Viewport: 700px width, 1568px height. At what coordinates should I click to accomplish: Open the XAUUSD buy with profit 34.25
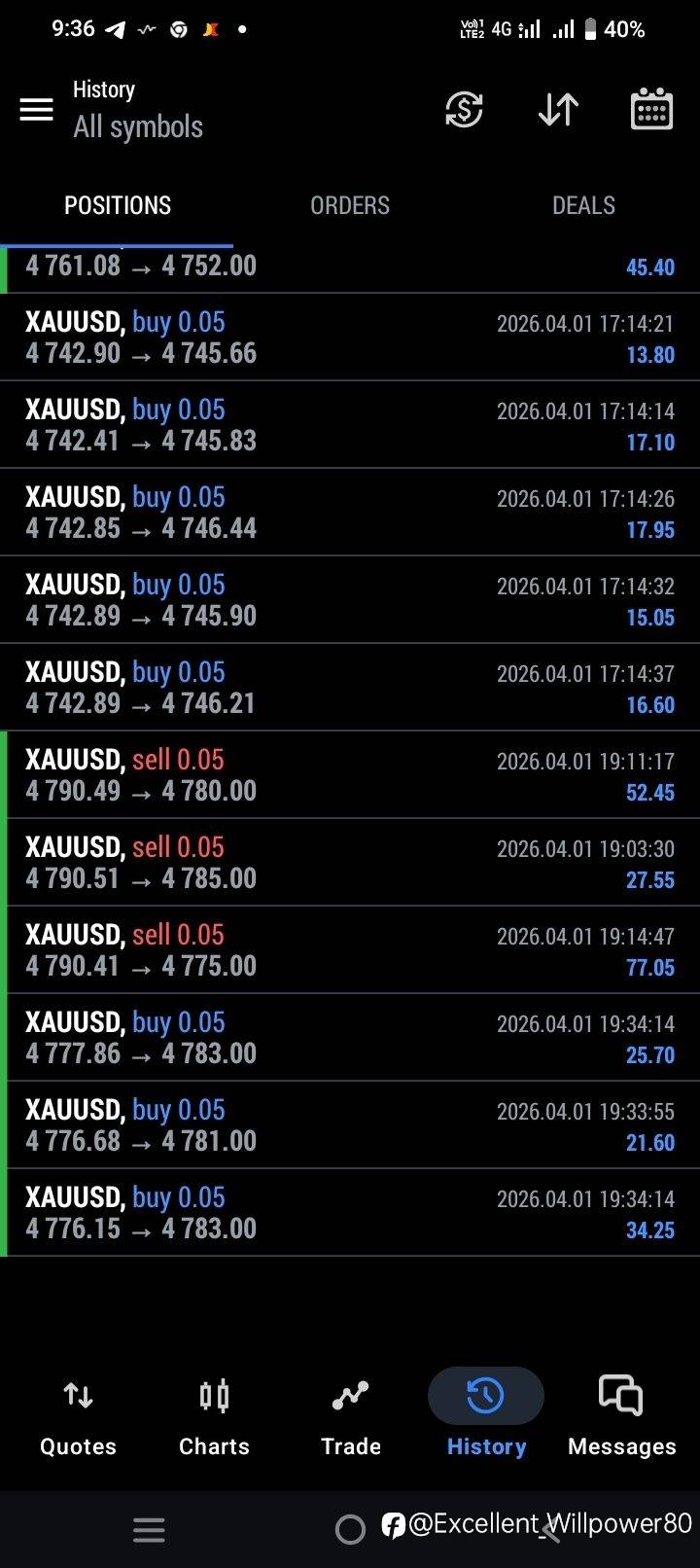tap(350, 1212)
